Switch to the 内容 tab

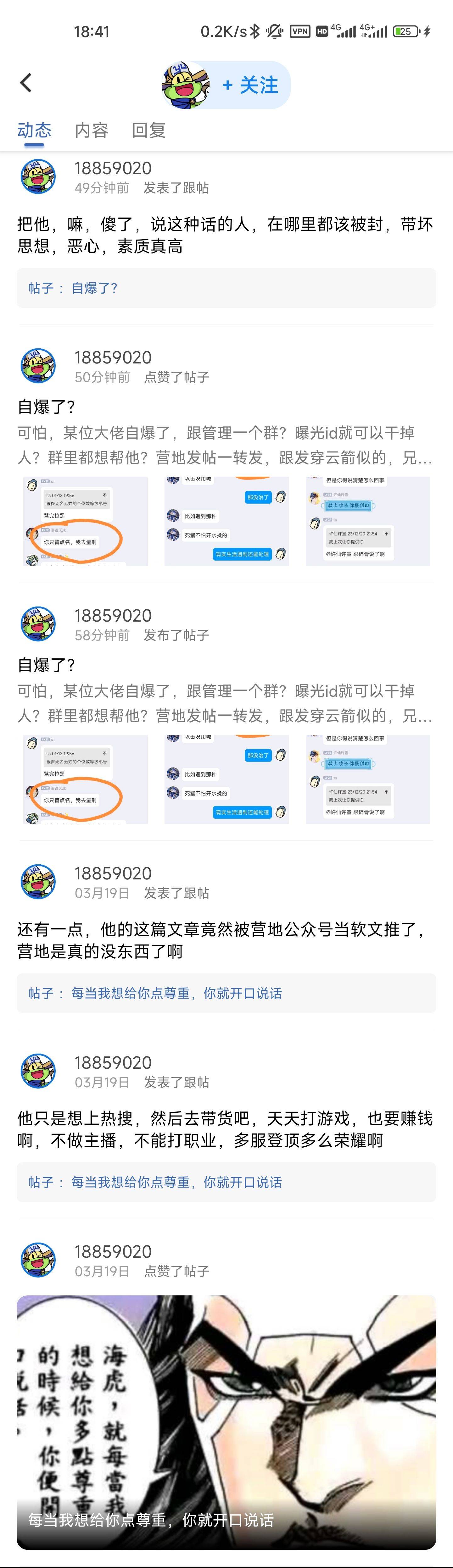tap(91, 130)
